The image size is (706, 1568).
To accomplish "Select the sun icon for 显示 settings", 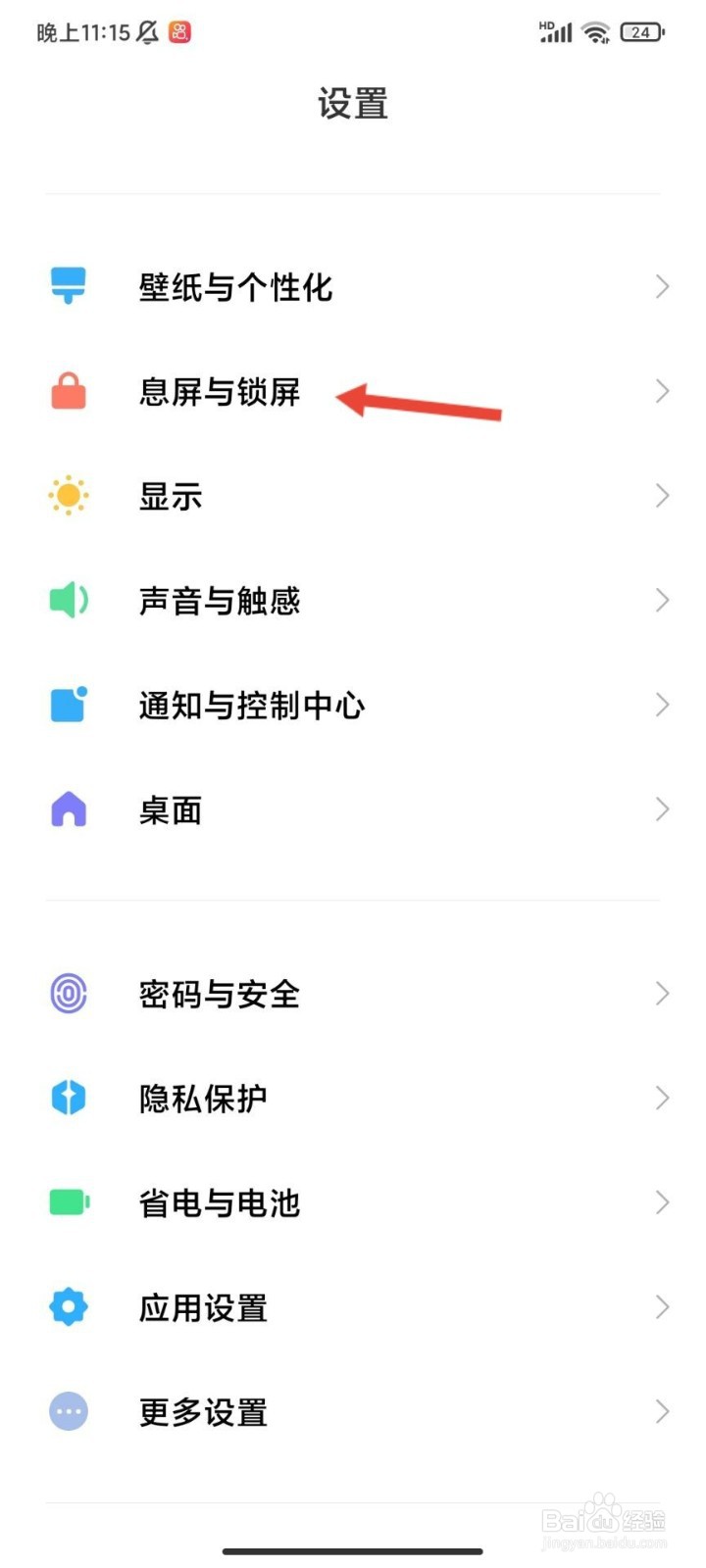I will click(x=68, y=496).
